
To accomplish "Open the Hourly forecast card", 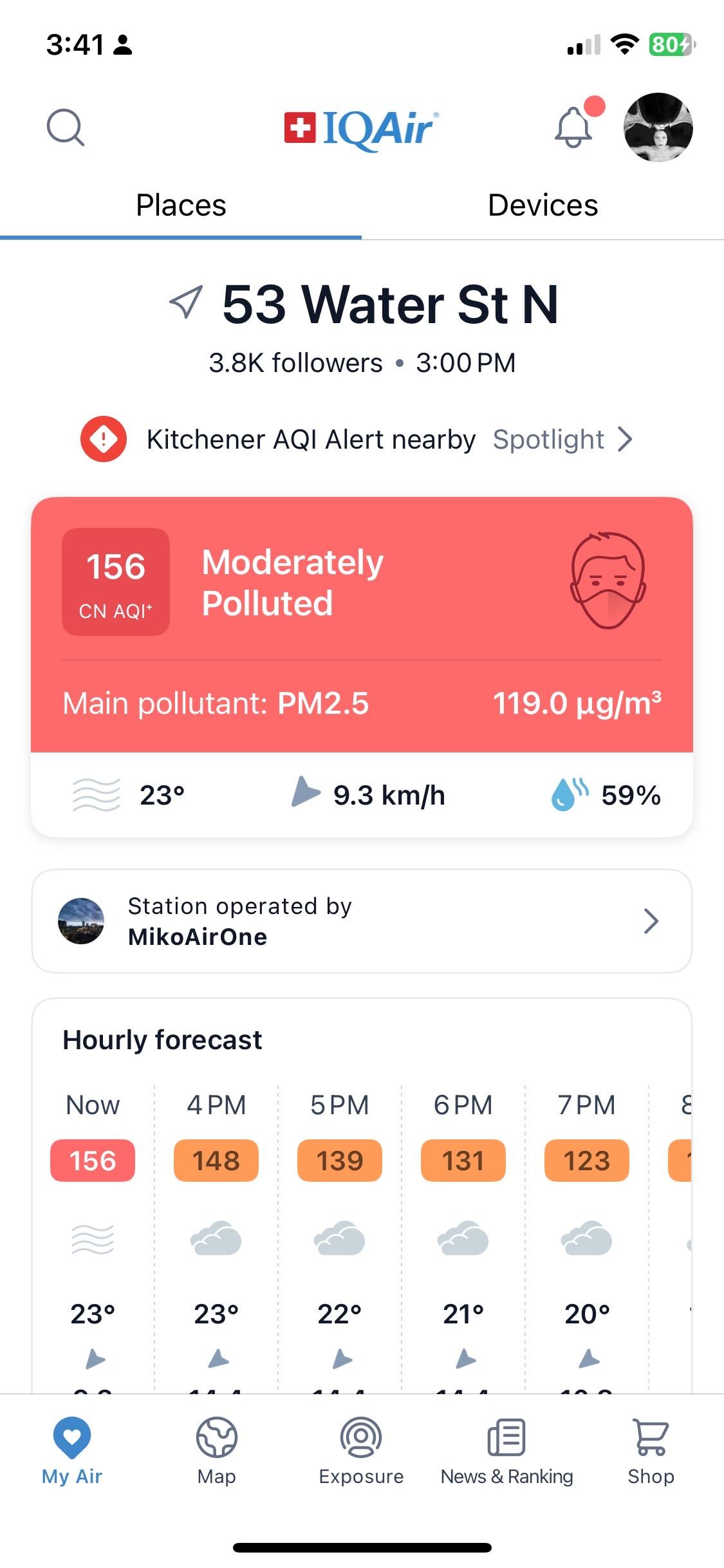I will tap(362, 1196).
